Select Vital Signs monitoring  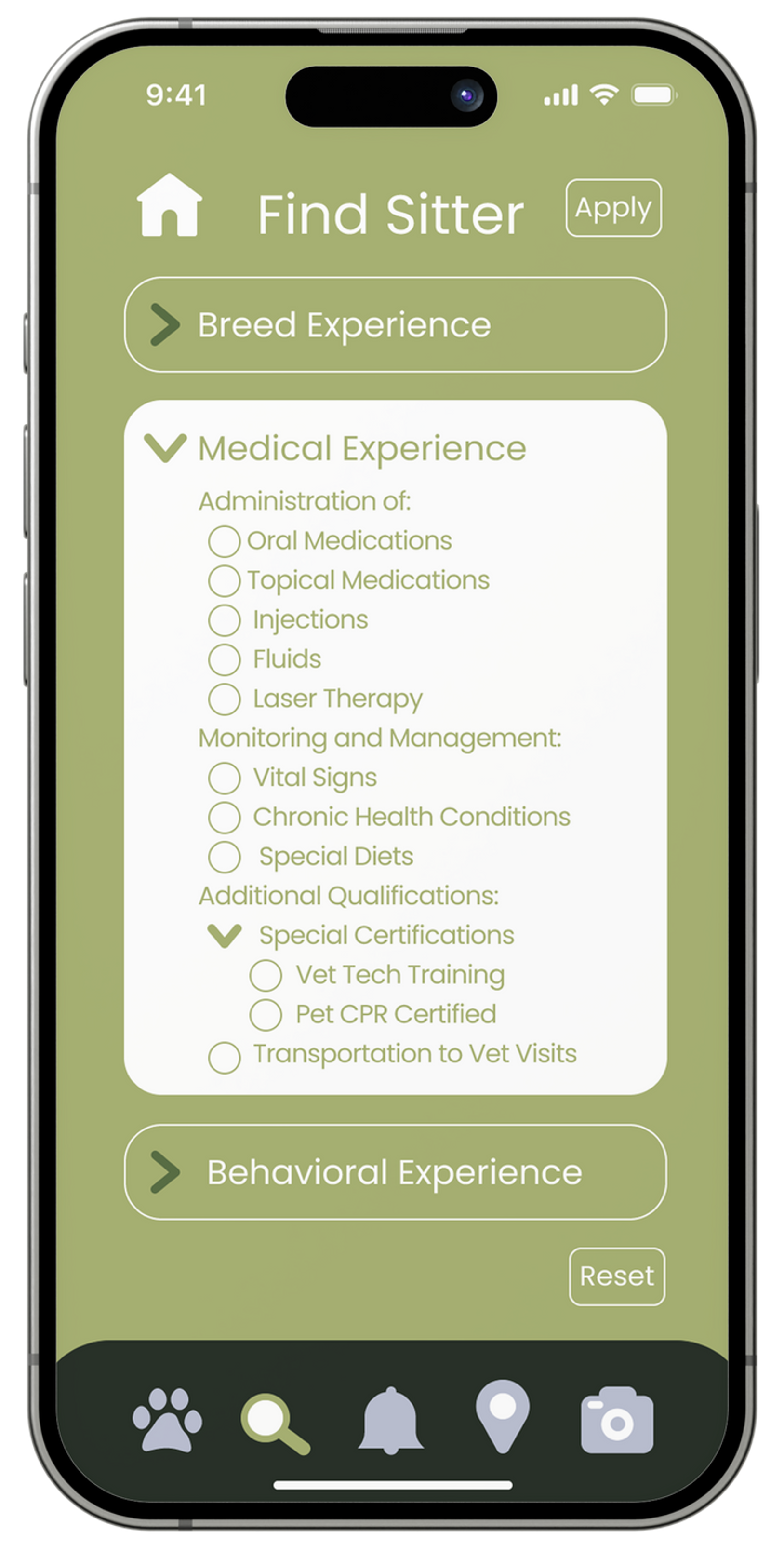click(224, 778)
